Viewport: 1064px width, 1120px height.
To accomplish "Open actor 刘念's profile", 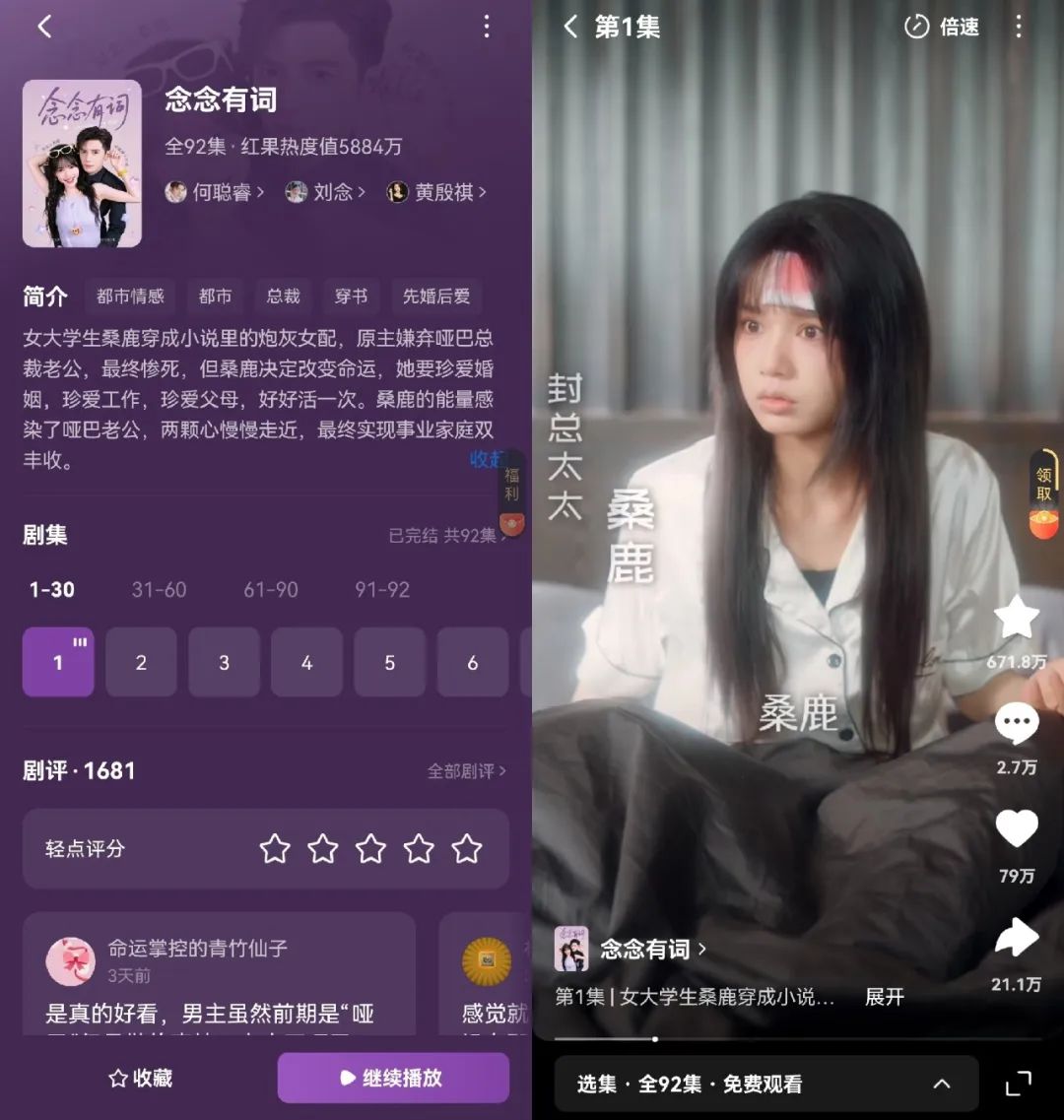I will click(326, 192).
